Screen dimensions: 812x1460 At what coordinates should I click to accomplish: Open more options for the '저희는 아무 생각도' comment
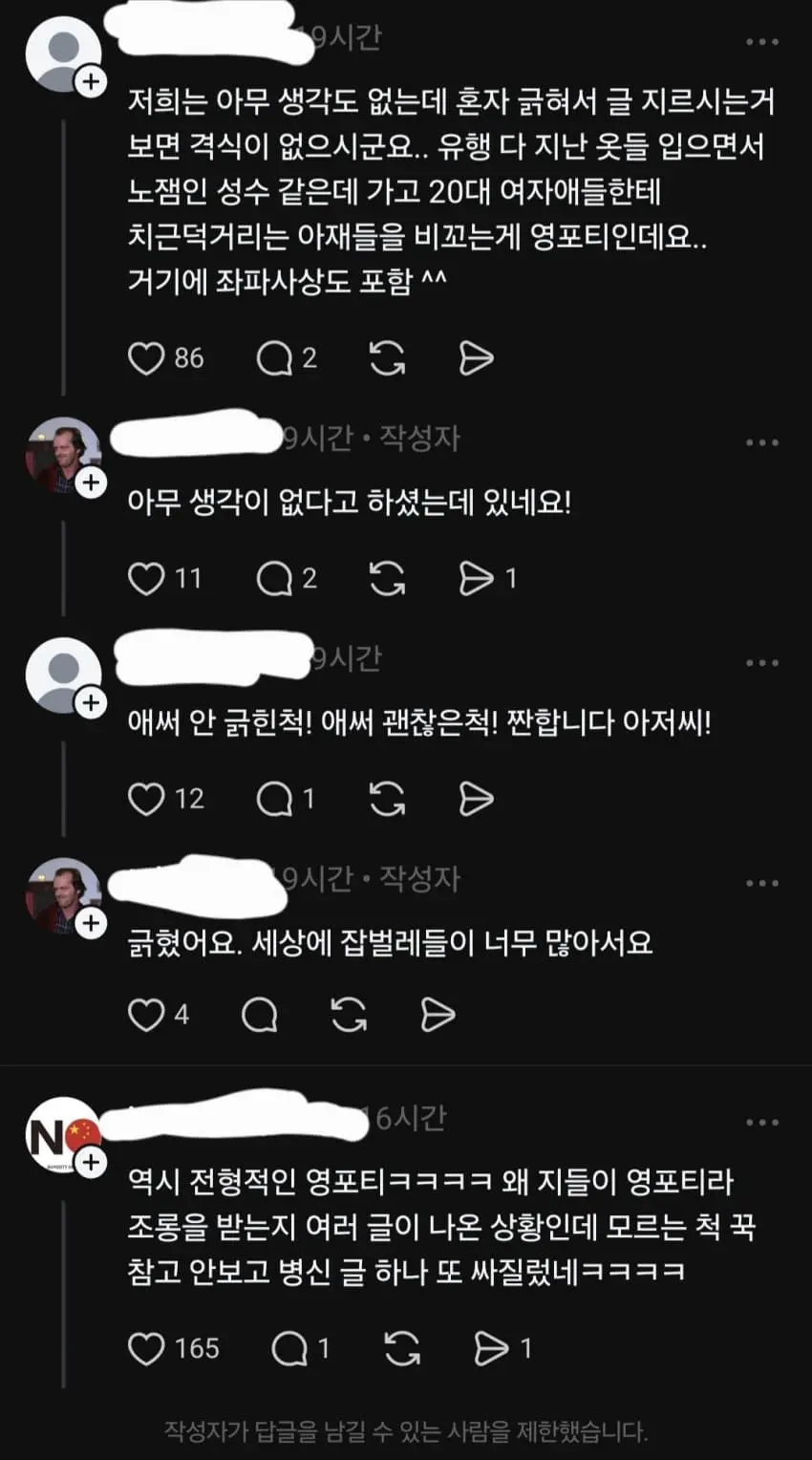click(761, 42)
